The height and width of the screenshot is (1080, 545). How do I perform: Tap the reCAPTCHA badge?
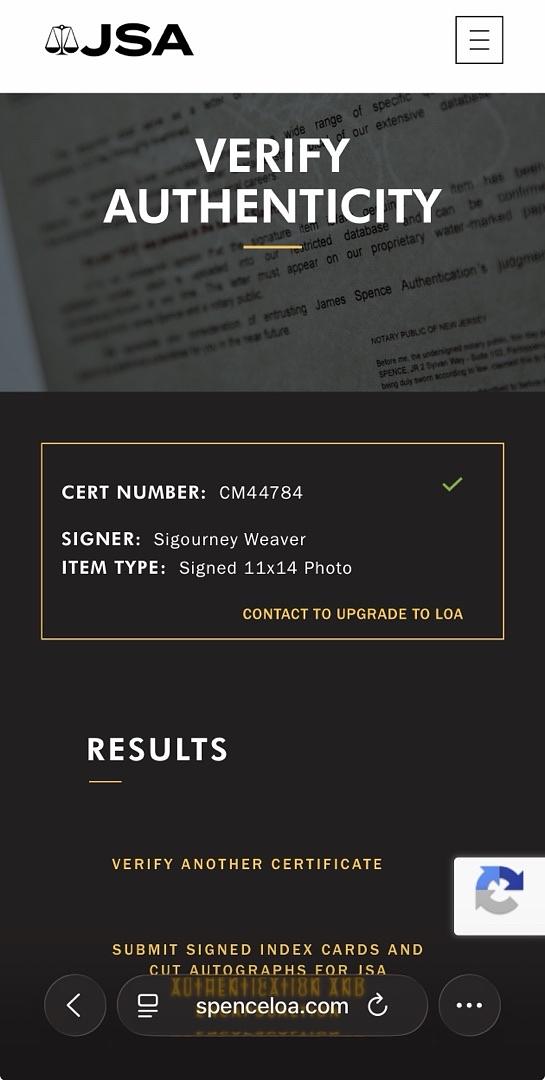tap(500, 896)
